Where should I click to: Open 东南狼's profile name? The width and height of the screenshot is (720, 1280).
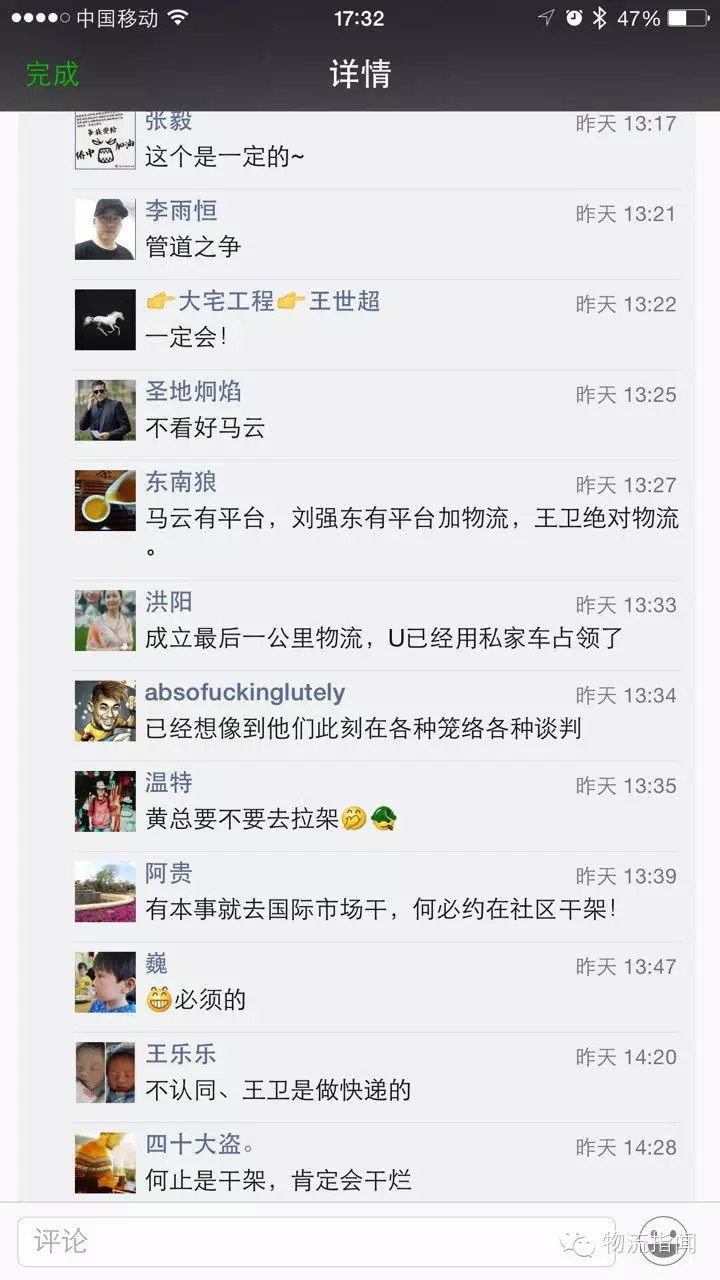[x=181, y=482]
